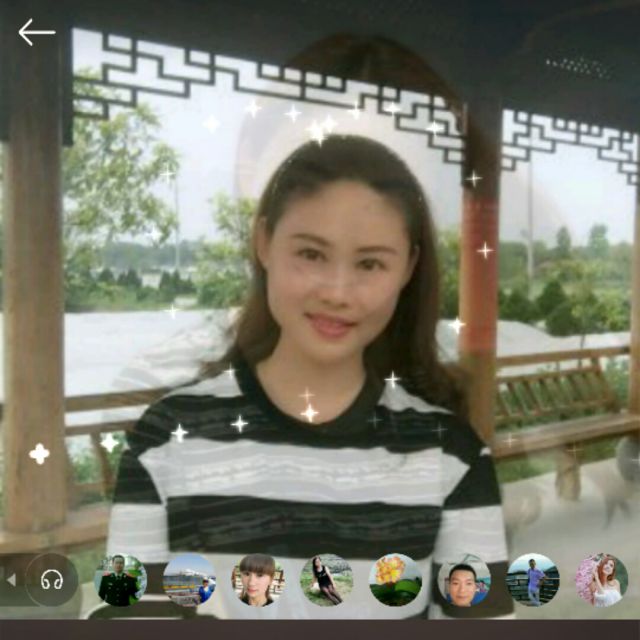Select the avatar of person standing by railing
The image size is (640, 640).
(x=532, y=580)
